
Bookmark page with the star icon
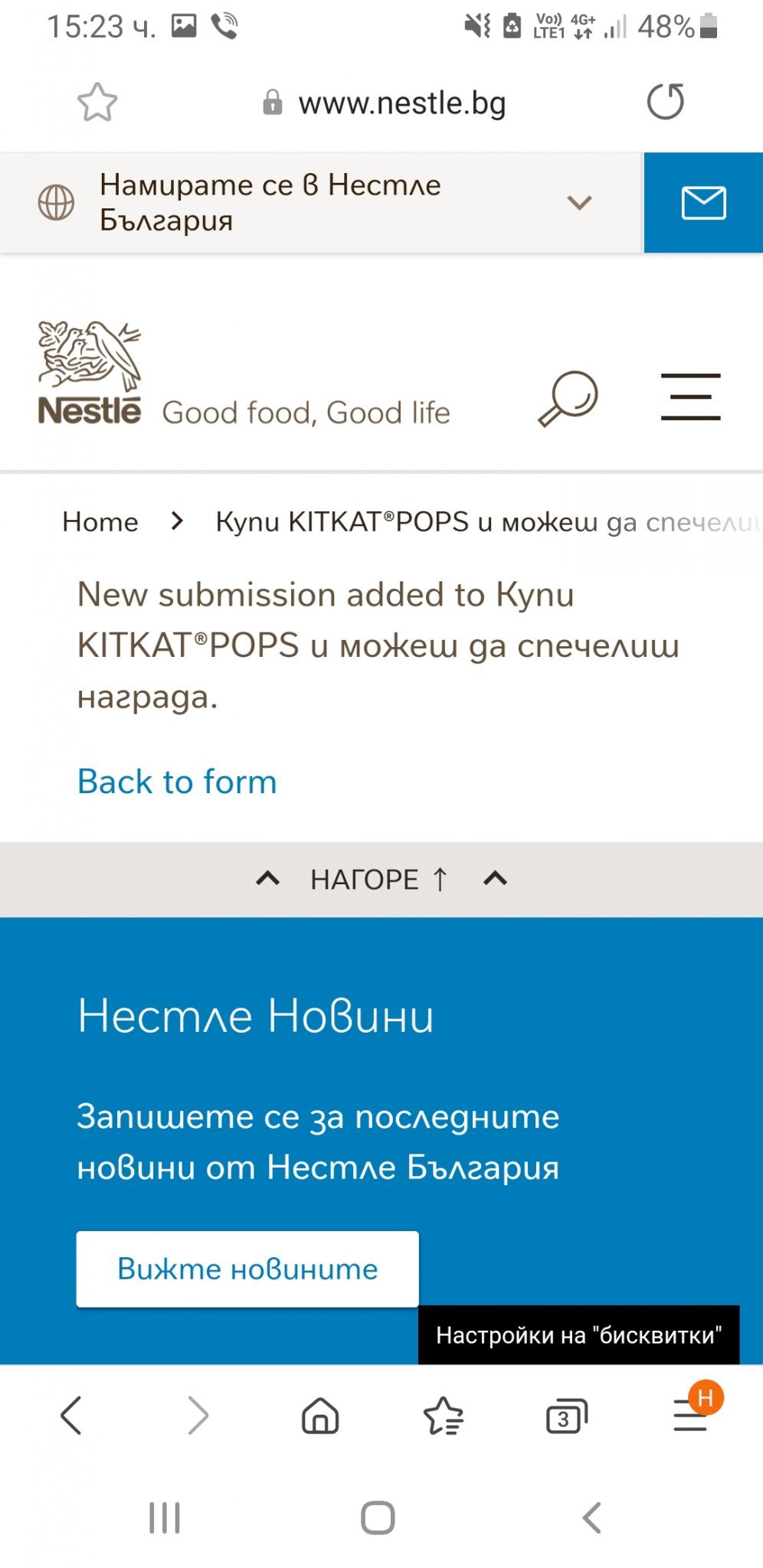(97, 102)
